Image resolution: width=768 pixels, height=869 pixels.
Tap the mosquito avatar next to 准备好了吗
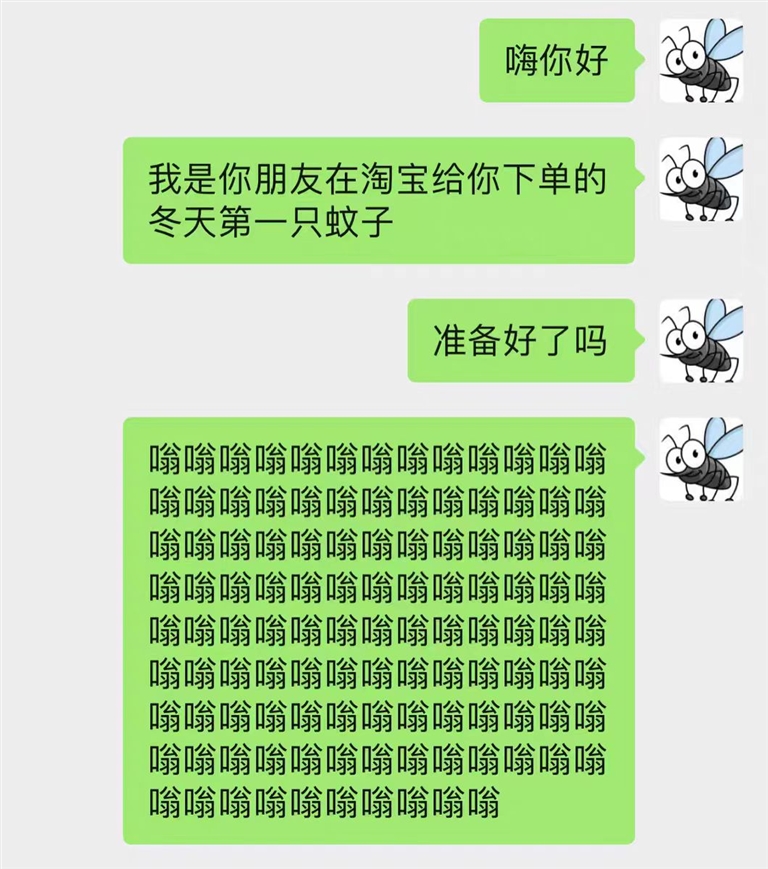pyautogui.click(x=701, y=340)
